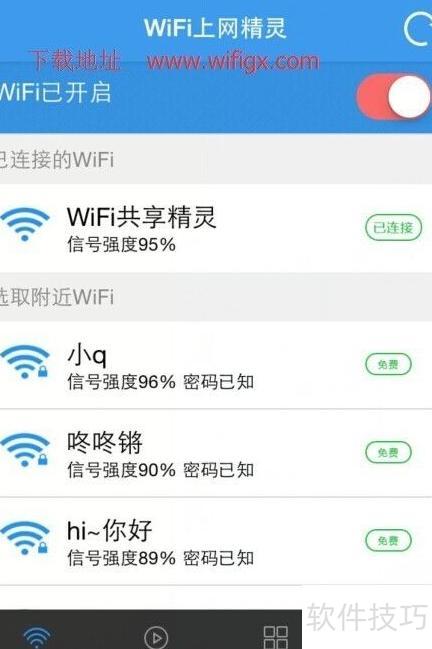Refresh the WiFi list
Image resolution: width=432 pixels, height=649 pixels.
[418, 29]
